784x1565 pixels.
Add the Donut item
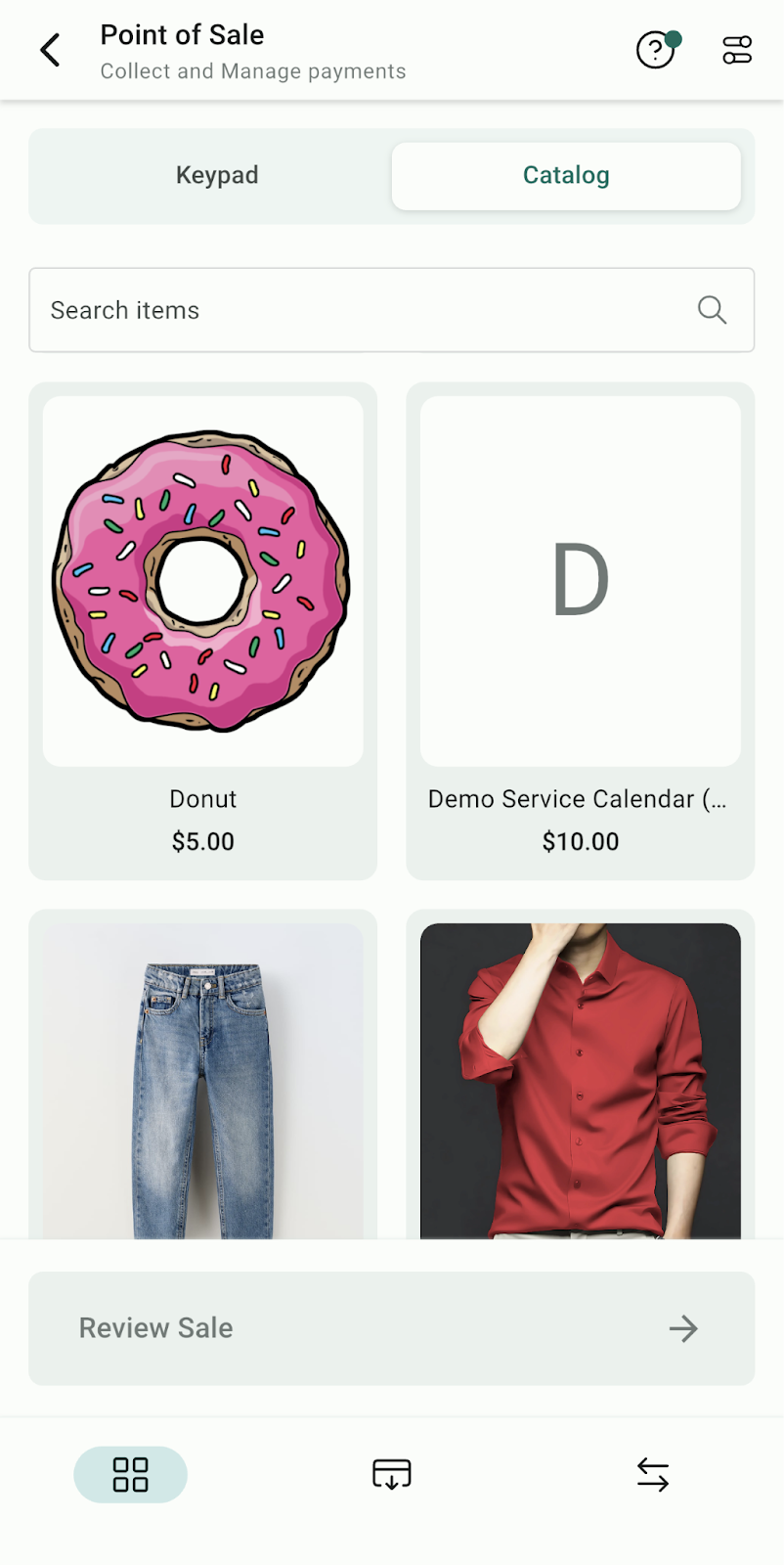point(203,630)
